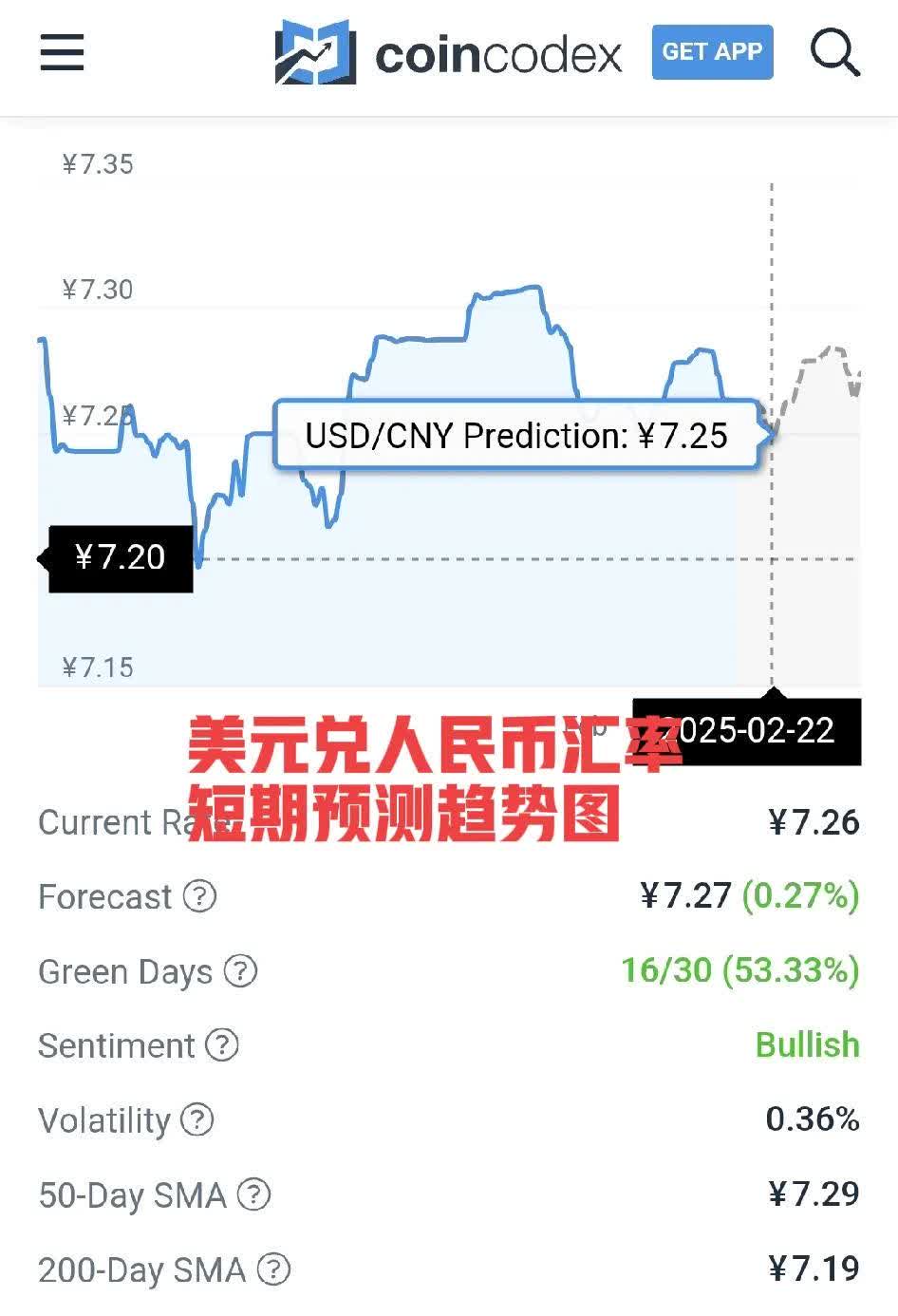Click the Current Rate value ¥7.26
This screenshot has height=1316, width=898.
tap(812, 822)
